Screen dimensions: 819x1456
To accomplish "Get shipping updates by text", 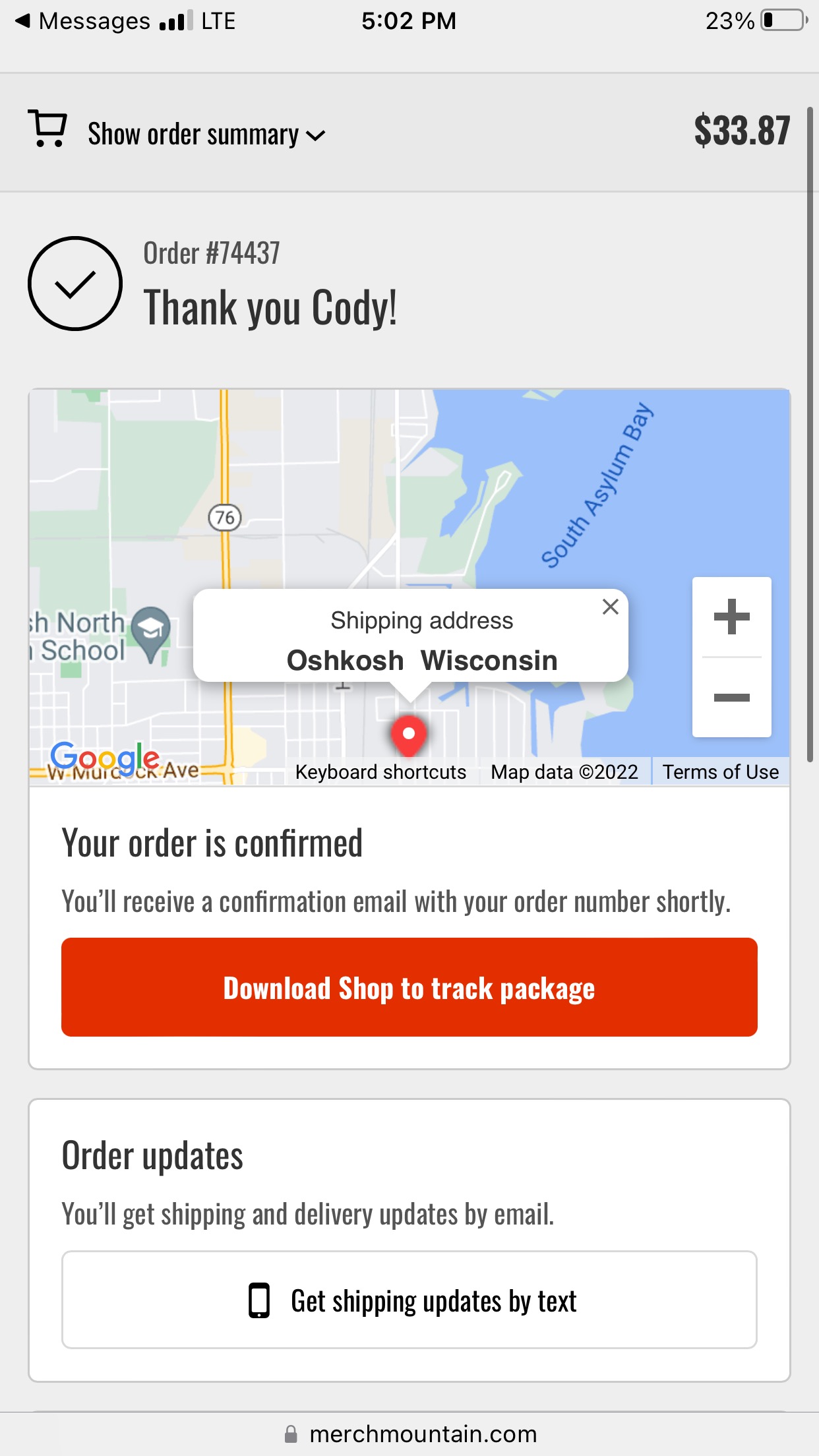I will (x=409, y=1300).
